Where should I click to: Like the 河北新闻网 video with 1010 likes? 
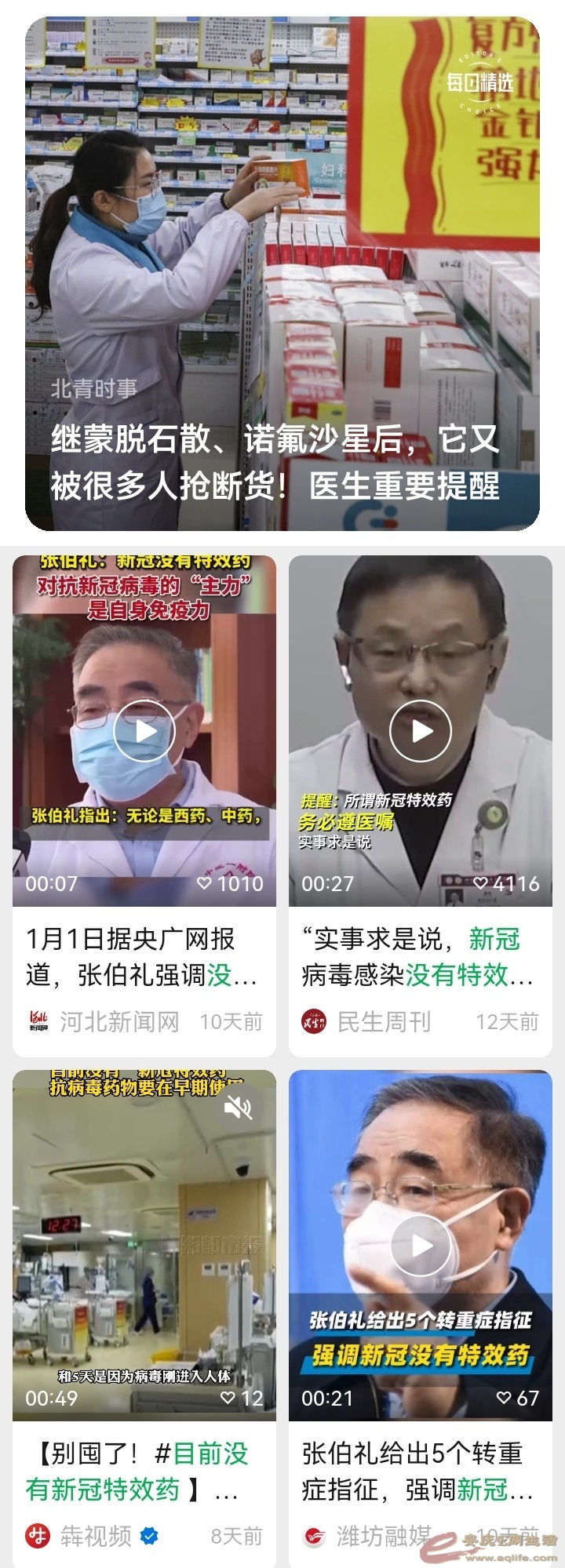tap(205, 883)
